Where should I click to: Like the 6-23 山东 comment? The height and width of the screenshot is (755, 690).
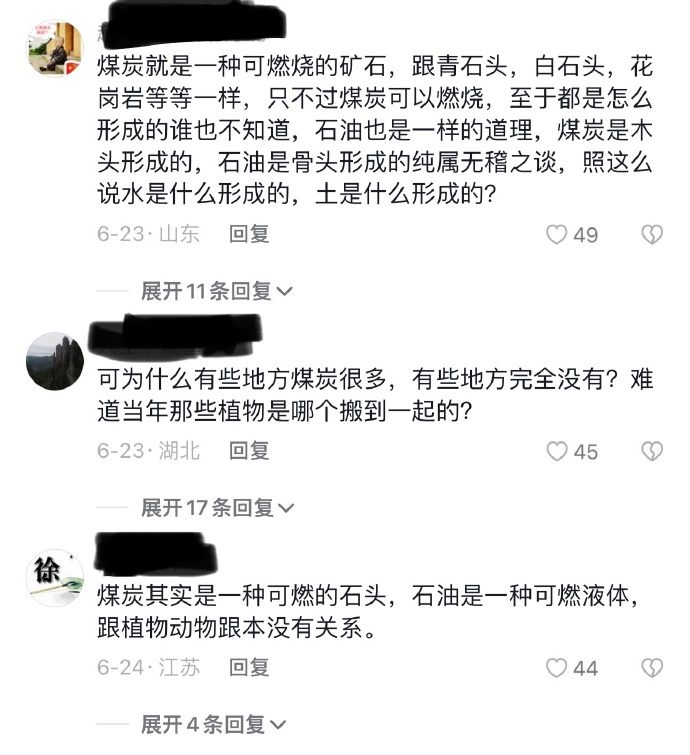coord(557,235)
